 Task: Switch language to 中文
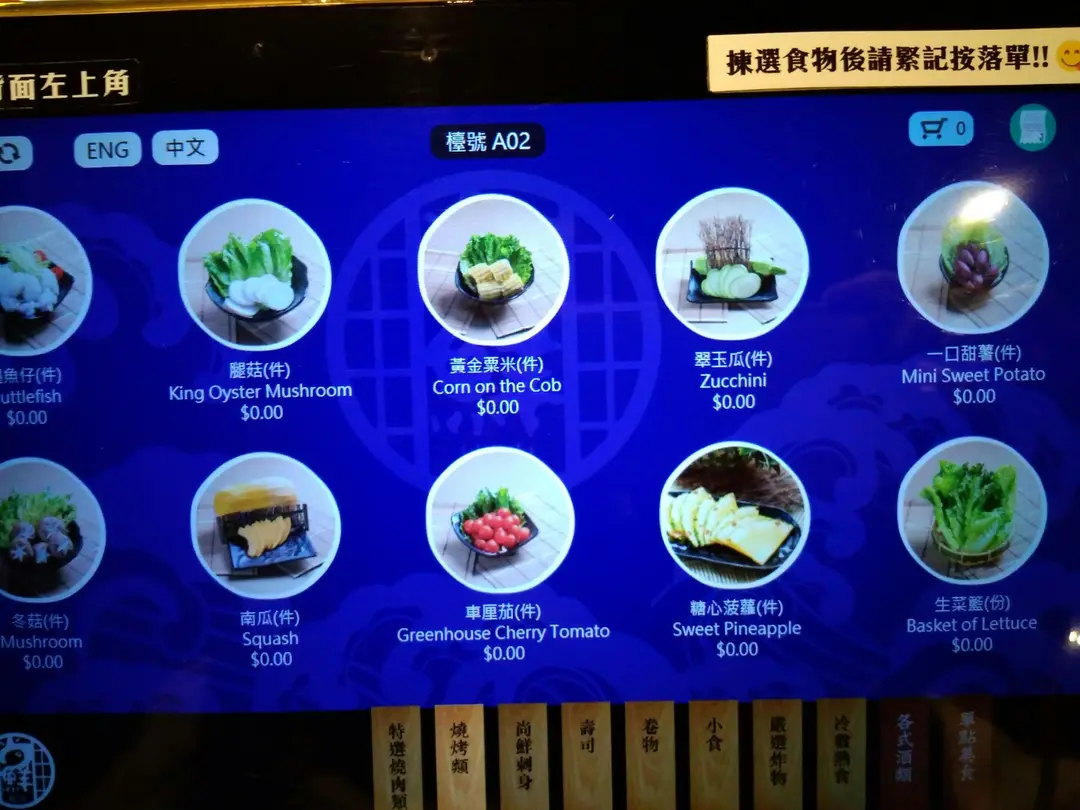pyautogui.click(x=185, y=148)
